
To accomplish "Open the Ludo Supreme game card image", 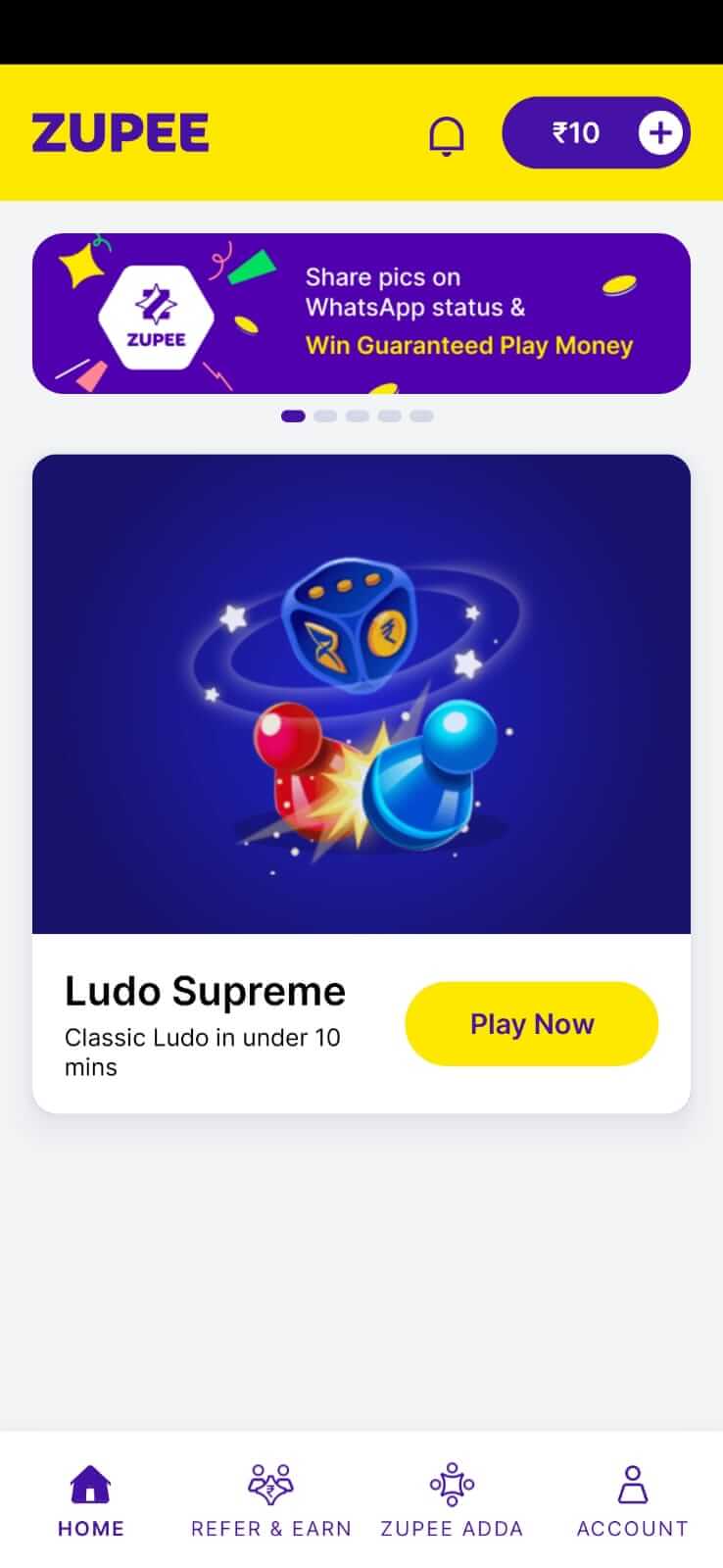I will click(361, 694).
